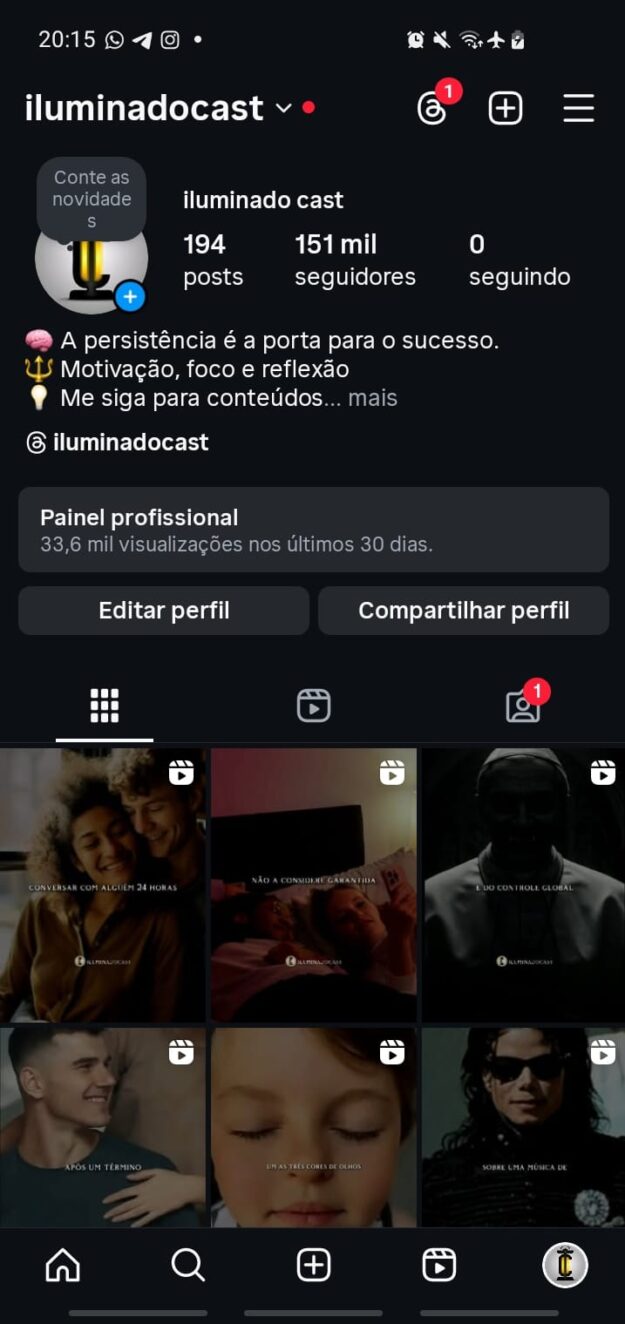Add a story via the profile picture plus badge

130,296
